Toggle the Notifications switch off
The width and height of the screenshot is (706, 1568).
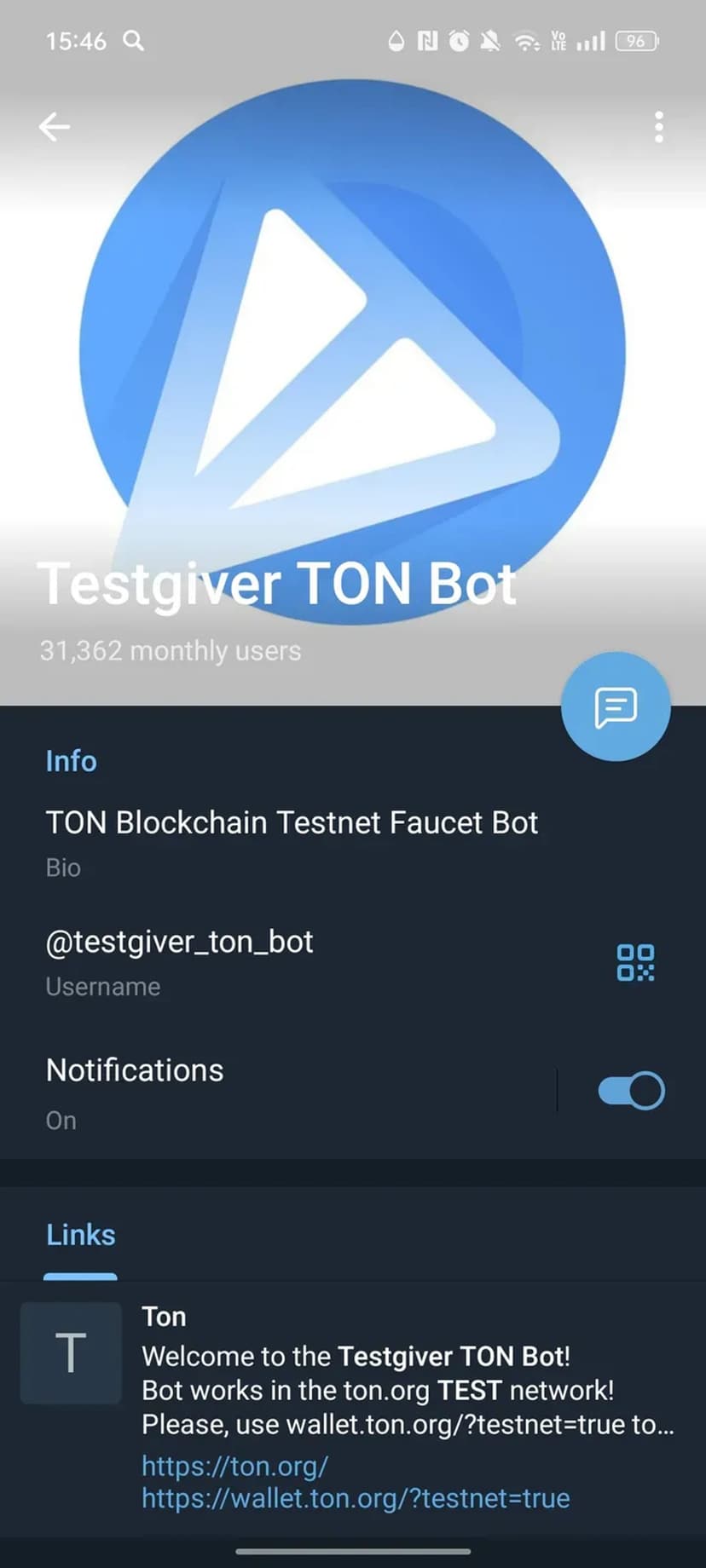(x=631, y=1091)
